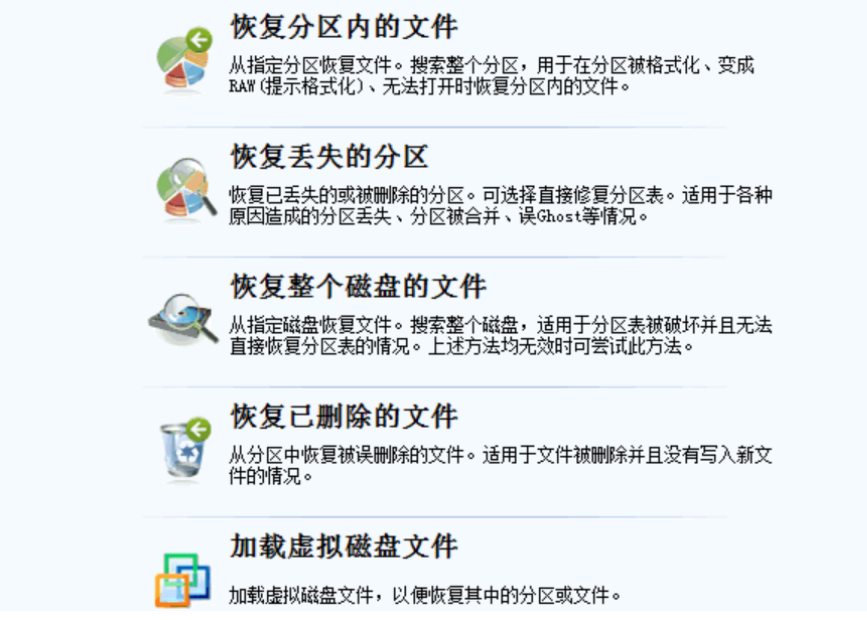Choose 恢复整个磁盘的文件 option
This screenshot has width=867, height=620.
(358, 287)
